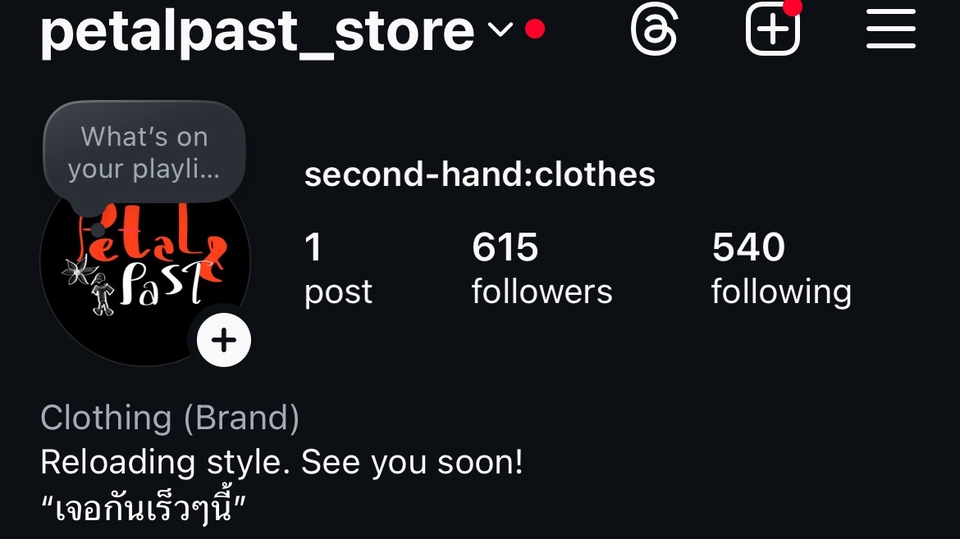Open the hamburger menu

(x=890, y=29)
